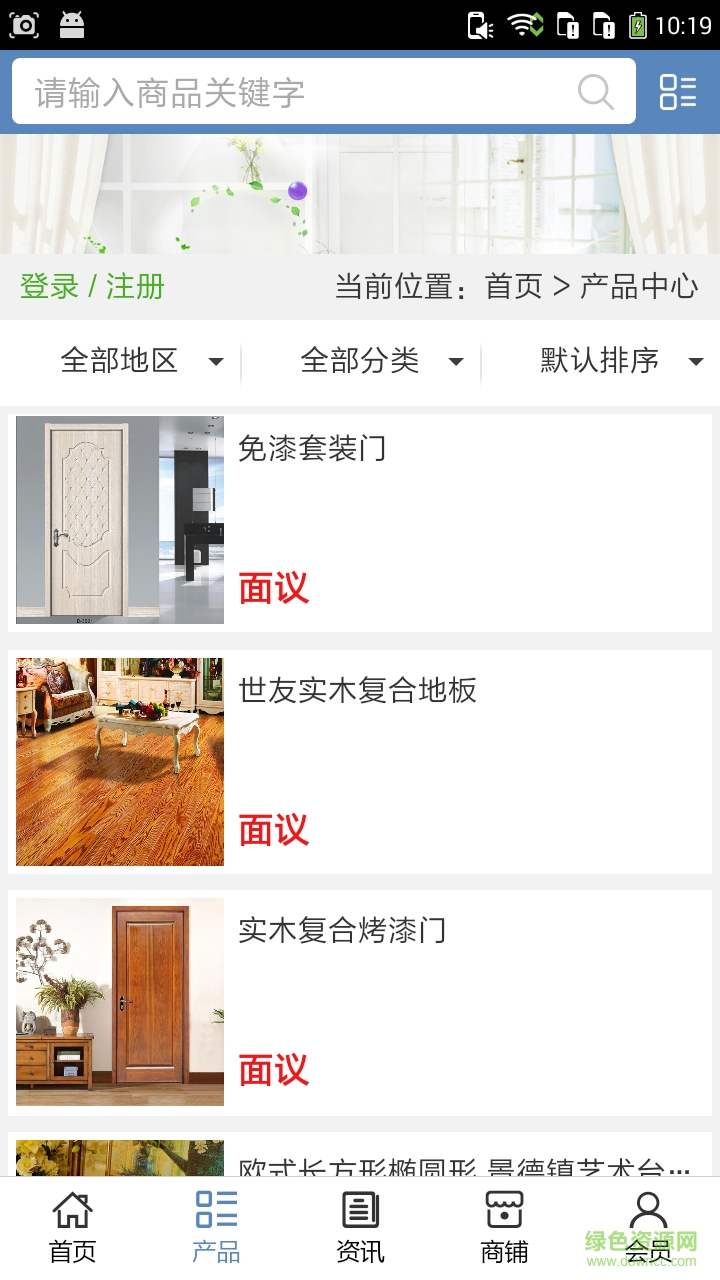Tap 面议 price on 免漆套装门 listing
The height and width of the screenshot is (1280, 720).
click(272, 589)
